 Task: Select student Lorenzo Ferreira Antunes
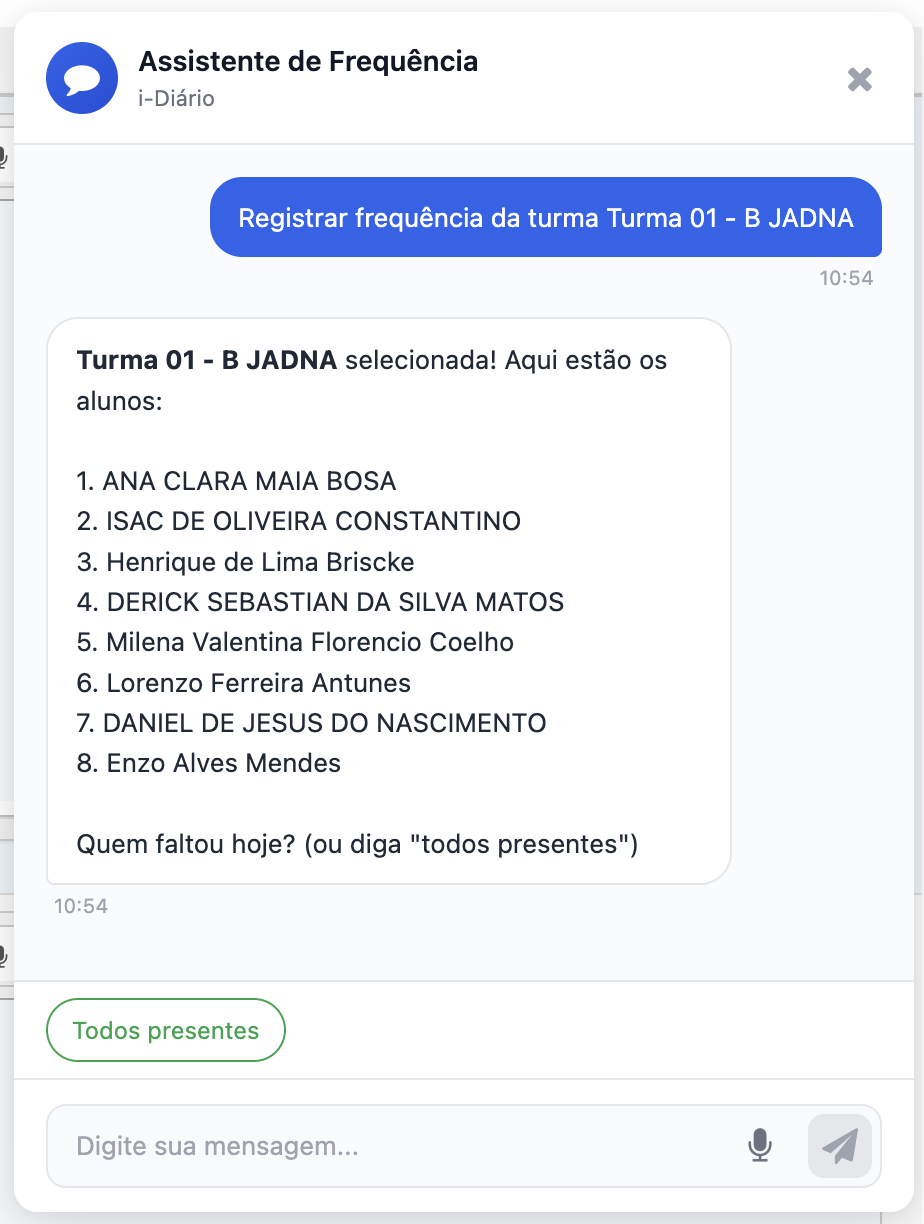click(245, 683)
